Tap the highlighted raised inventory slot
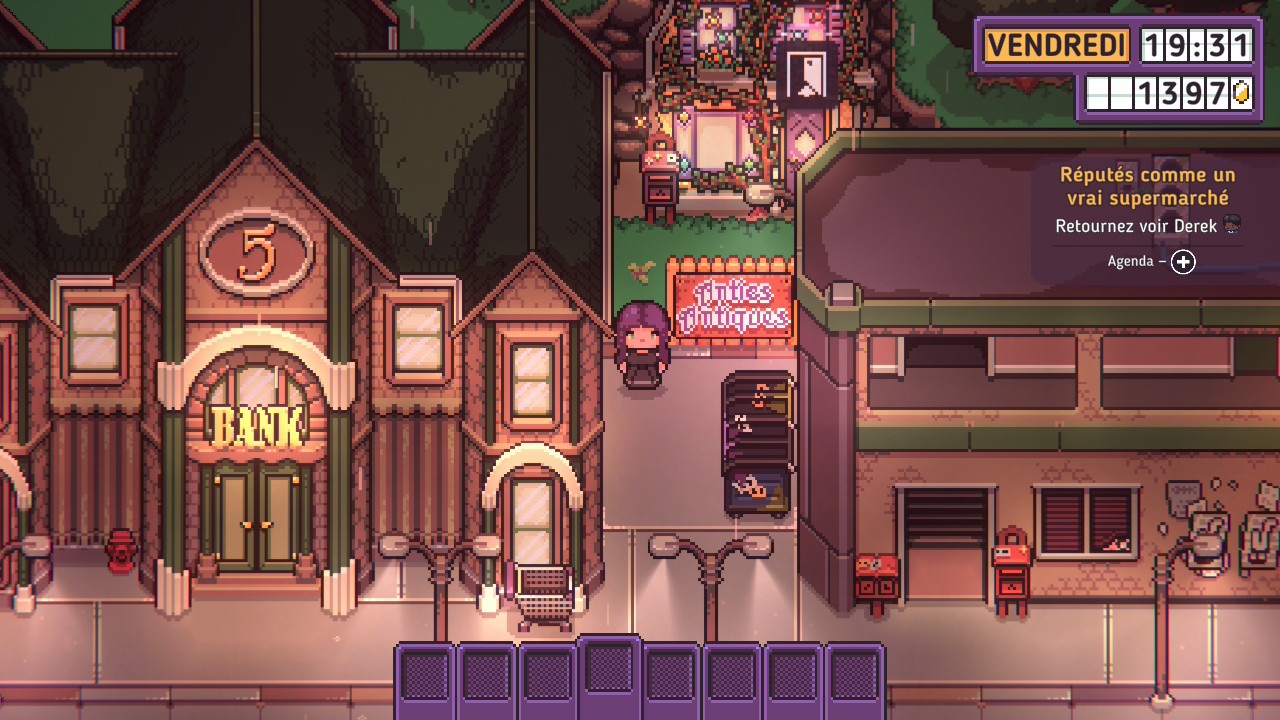This screenshot has width=1280, height=720. (x=609, y=670)
